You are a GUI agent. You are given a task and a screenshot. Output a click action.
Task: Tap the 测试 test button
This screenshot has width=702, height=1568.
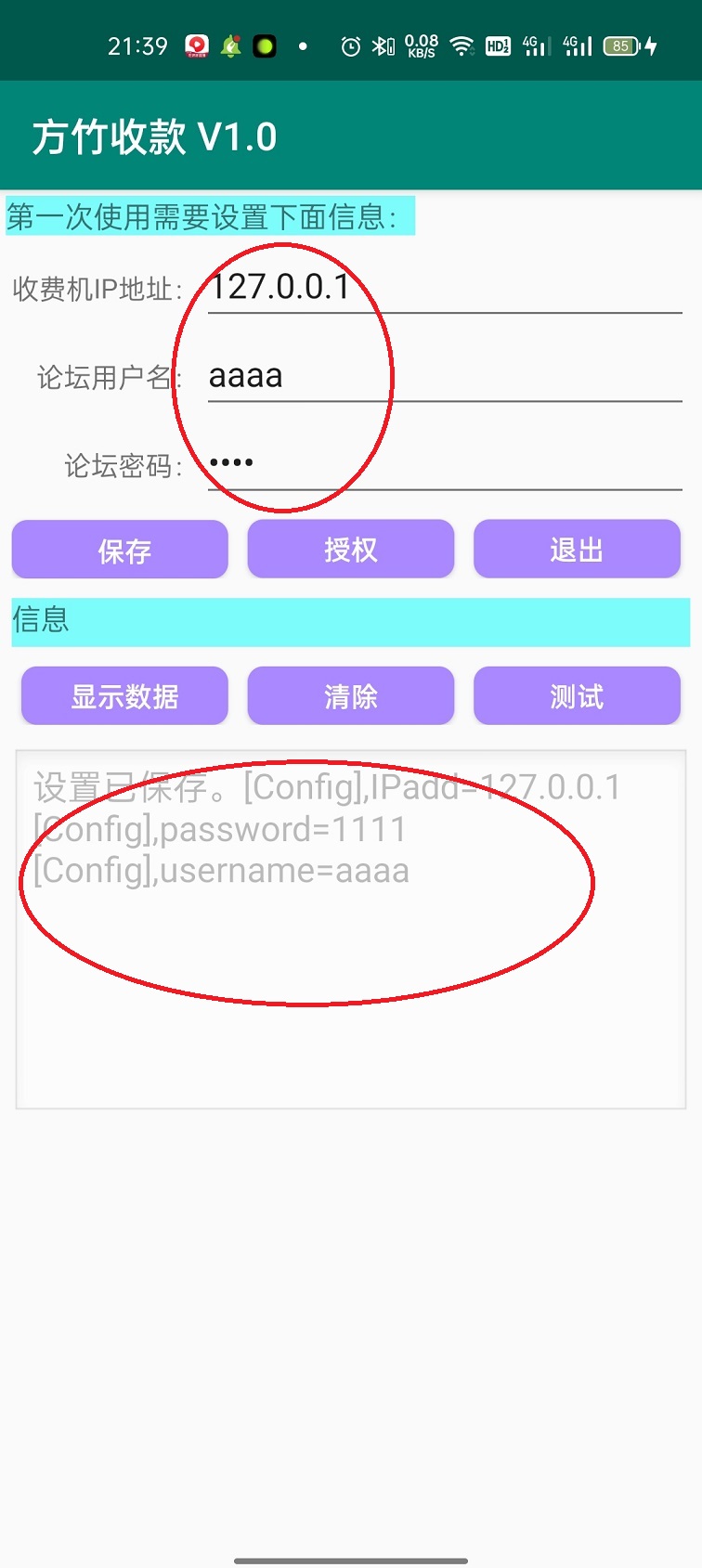pyautogui.click(x=578, y=695)
